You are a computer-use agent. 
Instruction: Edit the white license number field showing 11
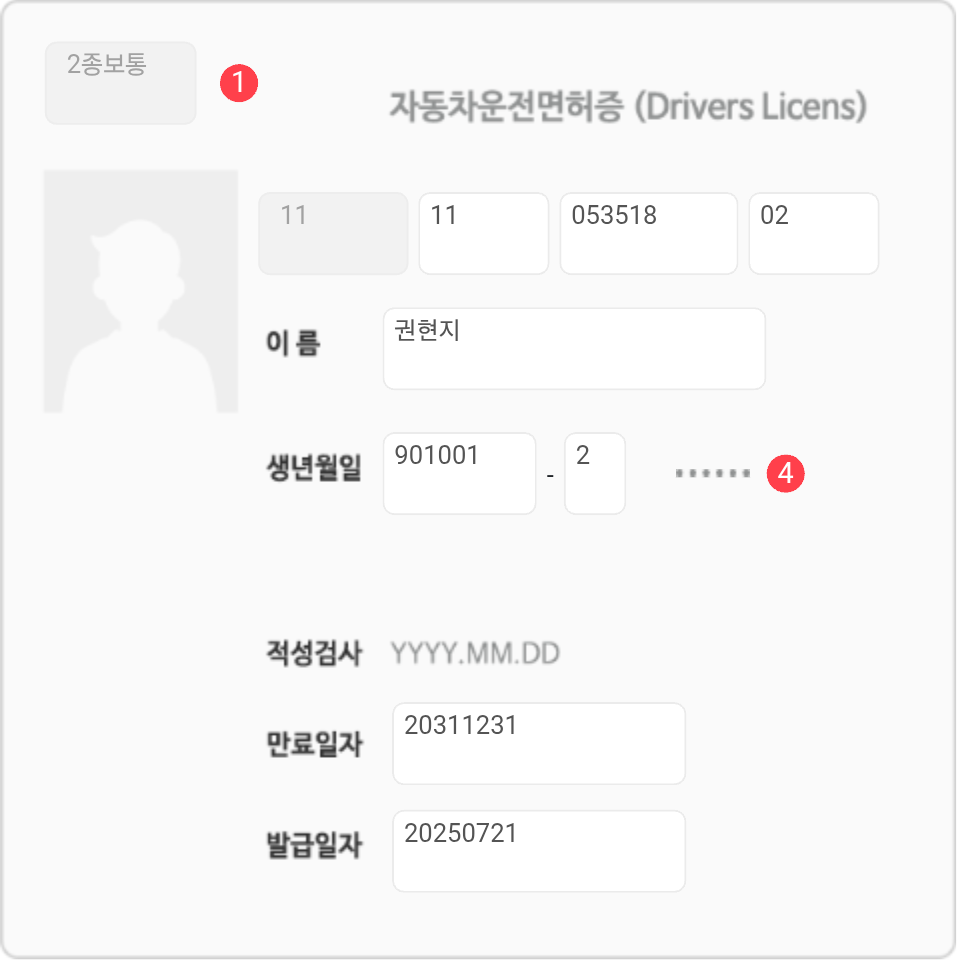point(483,233)
